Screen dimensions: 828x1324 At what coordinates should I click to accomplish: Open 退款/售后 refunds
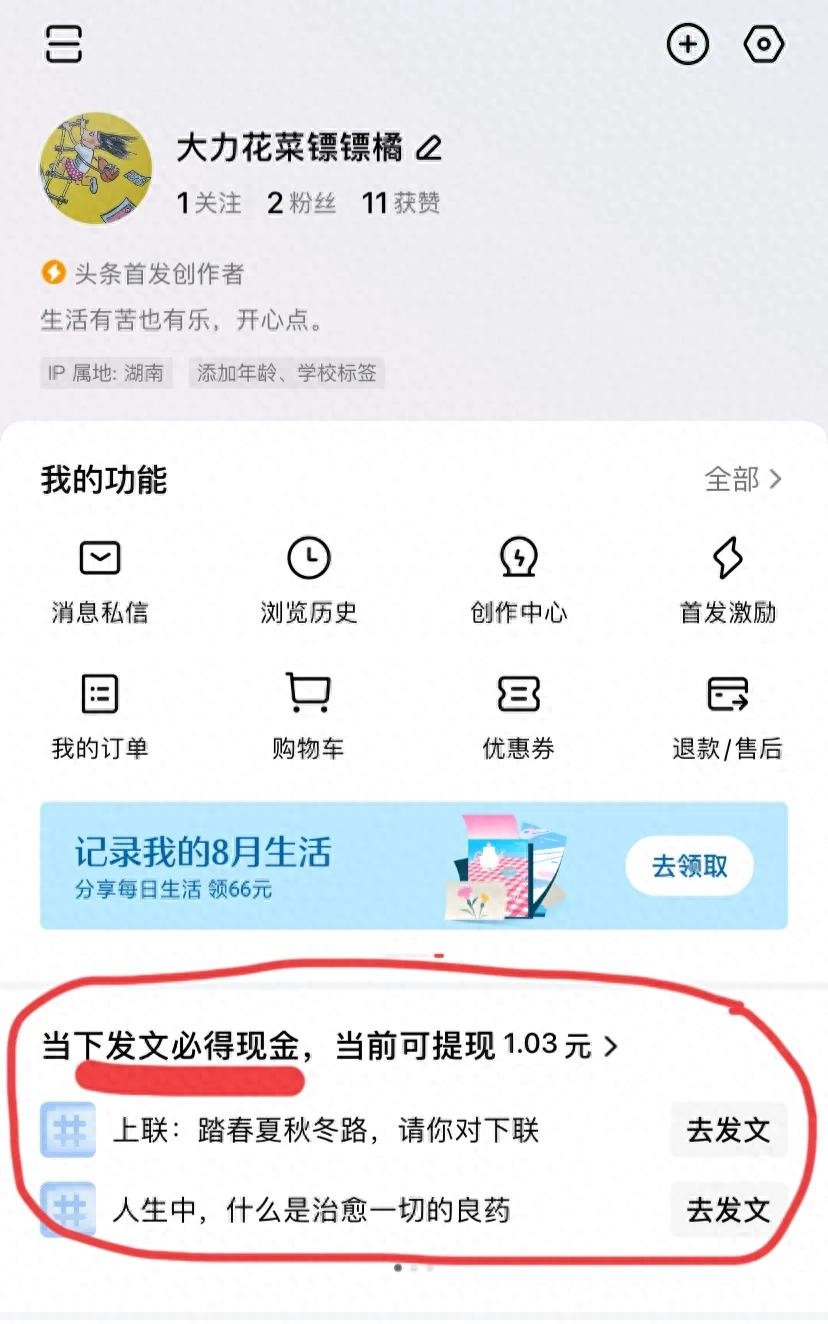pos(727,715)
